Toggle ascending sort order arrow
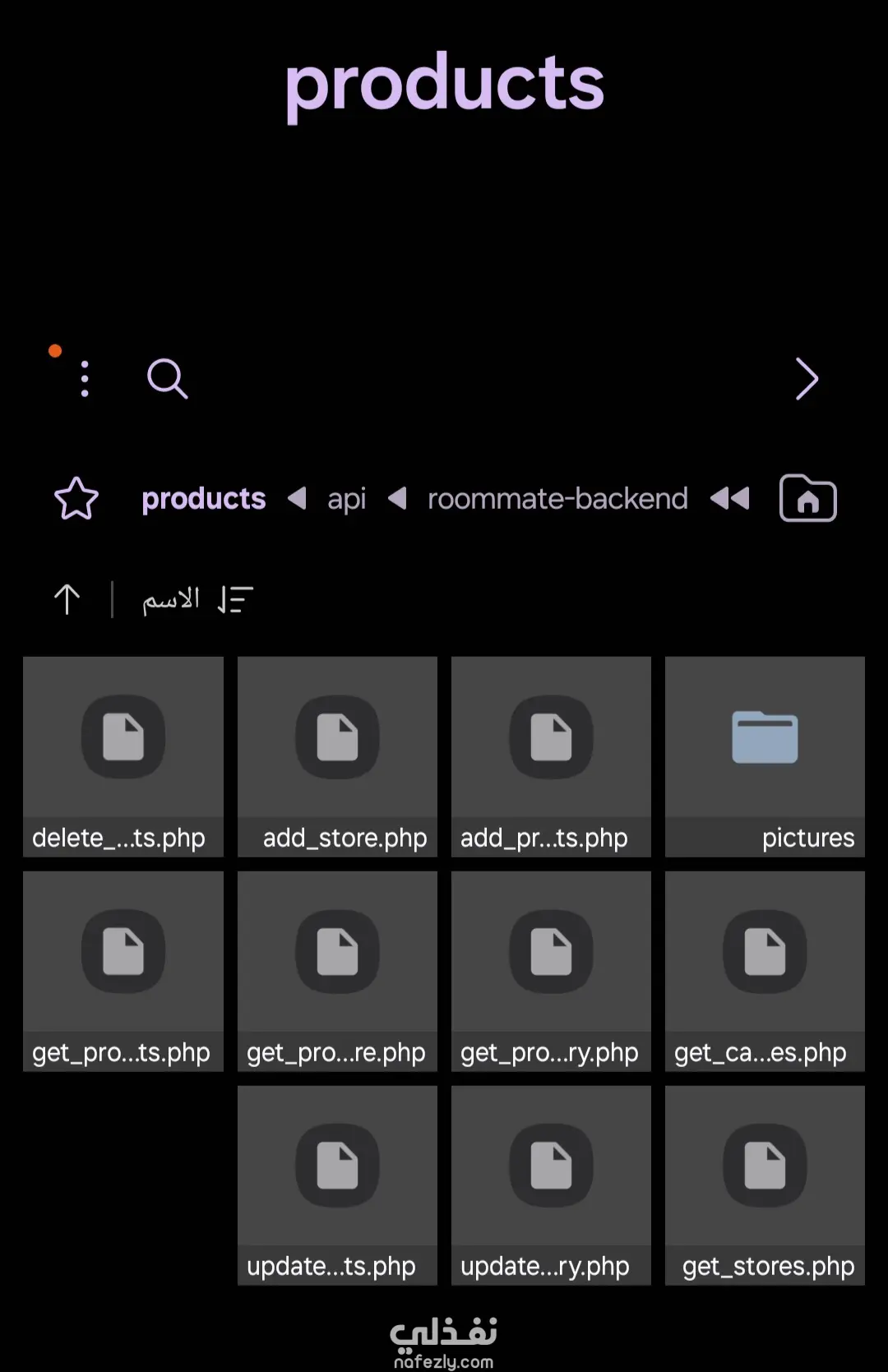Screen dimensions: 888x1372 (67, 599)
